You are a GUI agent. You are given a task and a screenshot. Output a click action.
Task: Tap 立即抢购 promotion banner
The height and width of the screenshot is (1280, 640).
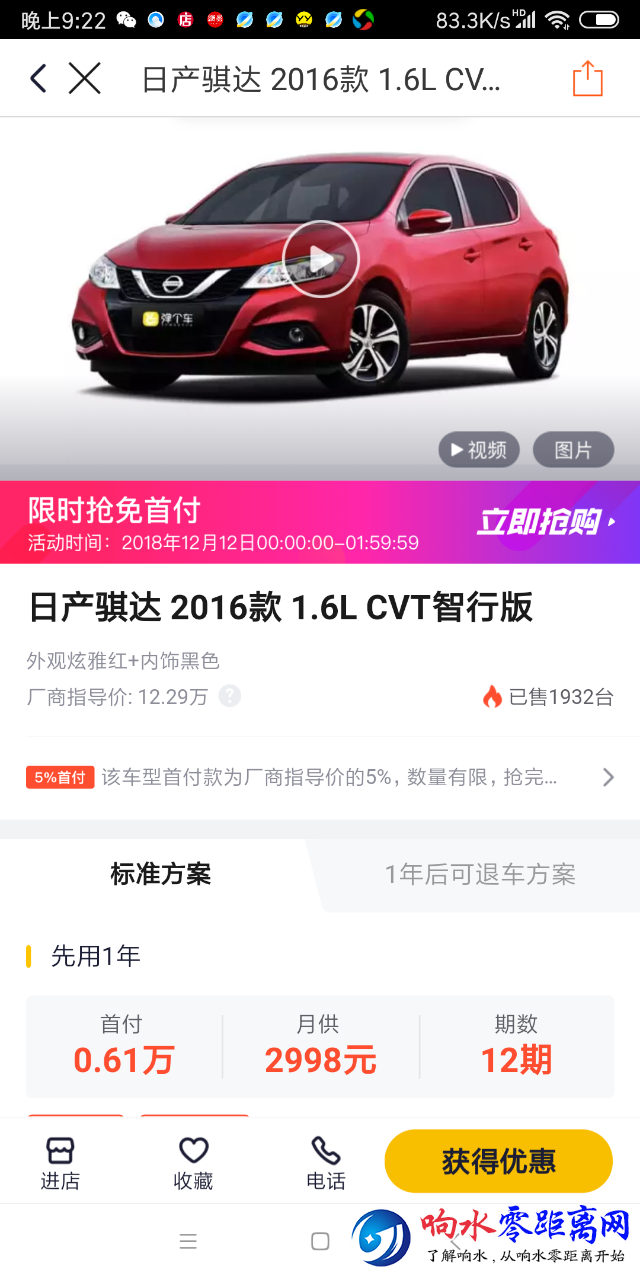tap(546, 521)
